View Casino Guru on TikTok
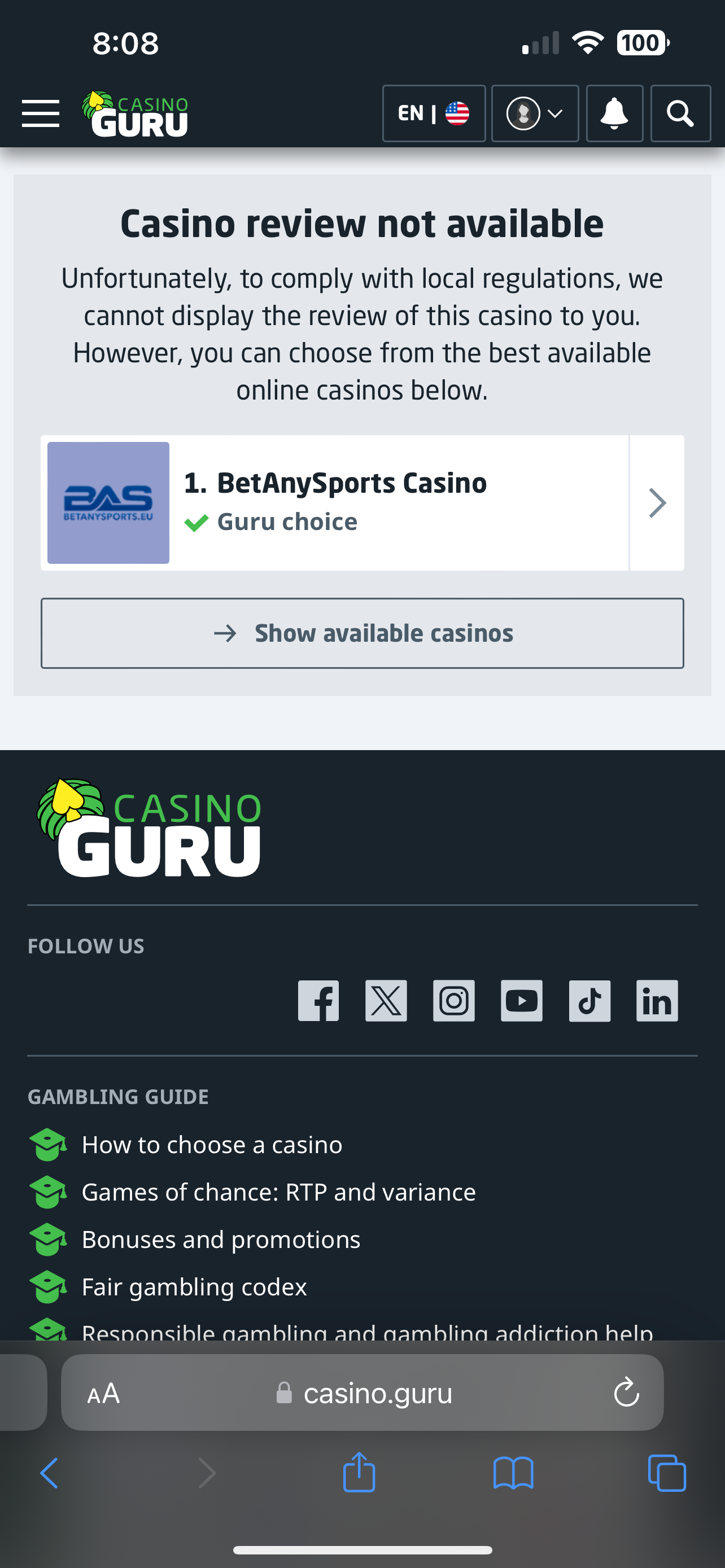 [589, 1001]
